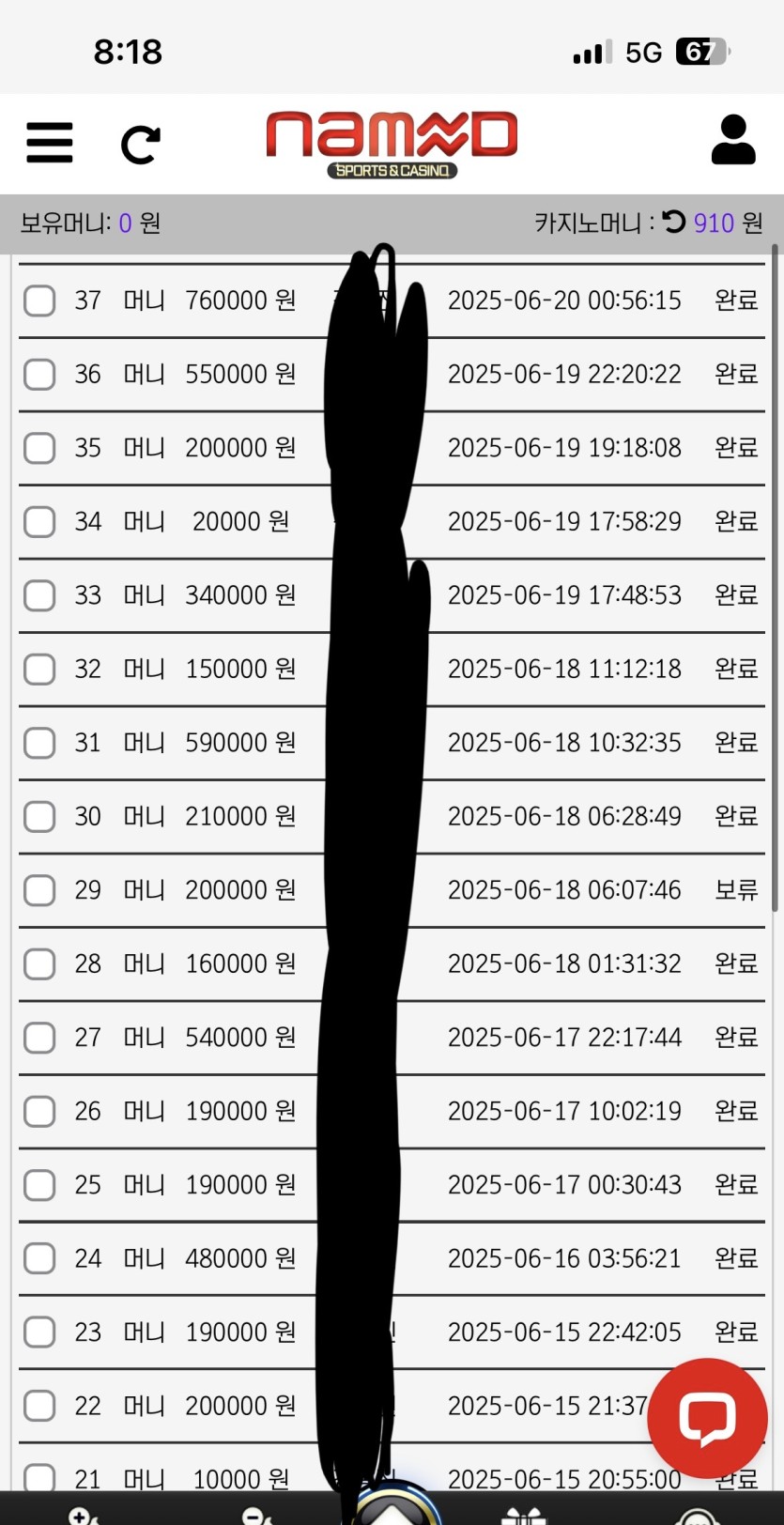
Task: Check the box for entry 37
Action: pos(39,301)
